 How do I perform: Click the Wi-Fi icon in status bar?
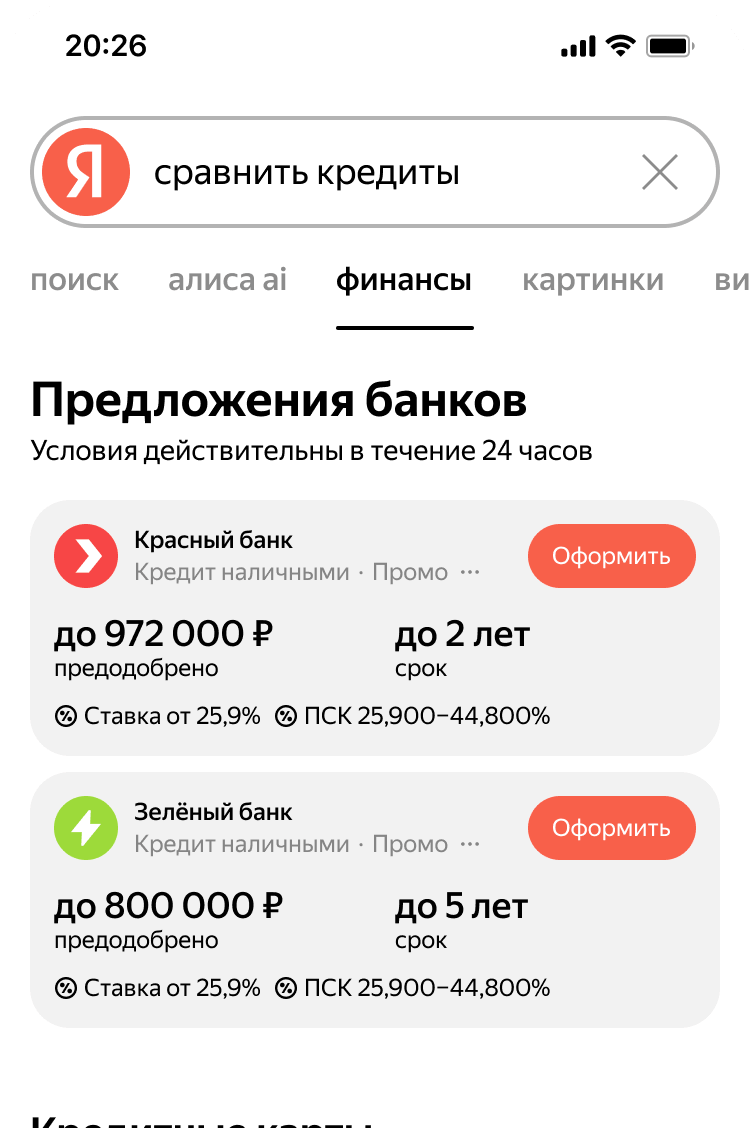621,45
